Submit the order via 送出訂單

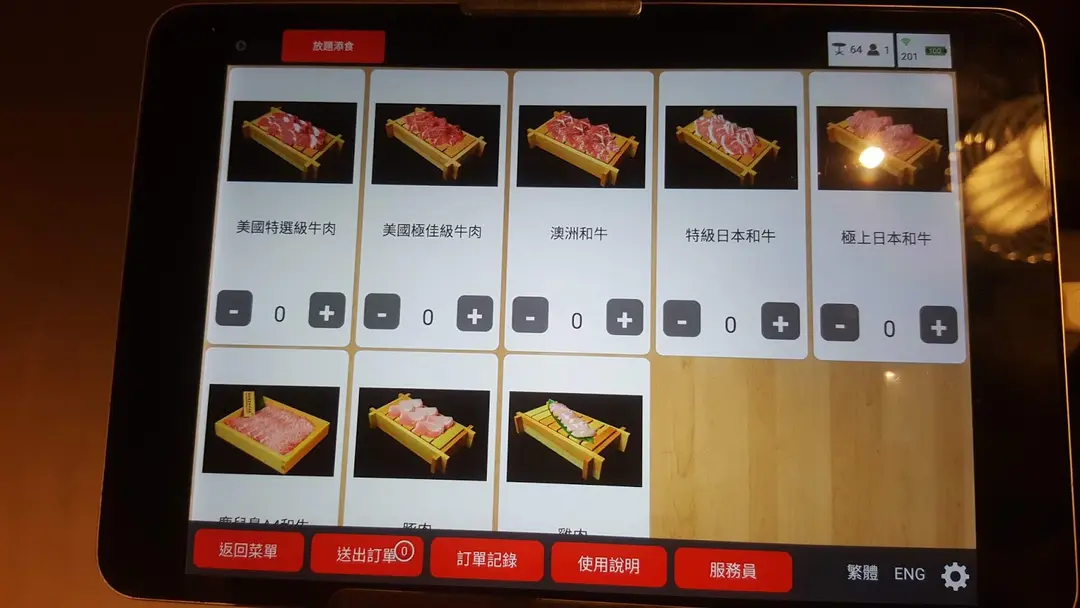pyautogui.click(x=366, y=554)
